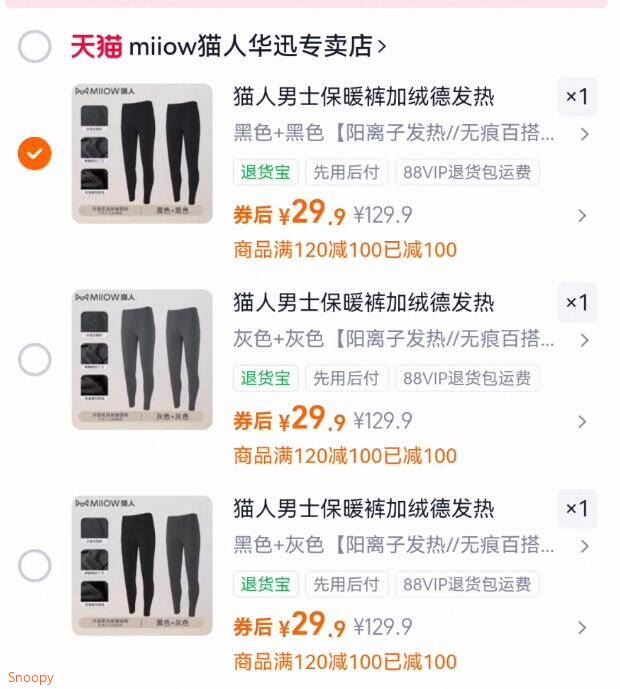Change the 黑色+灰色 variant options
The image size is (620, 689).
pos(410,546)
